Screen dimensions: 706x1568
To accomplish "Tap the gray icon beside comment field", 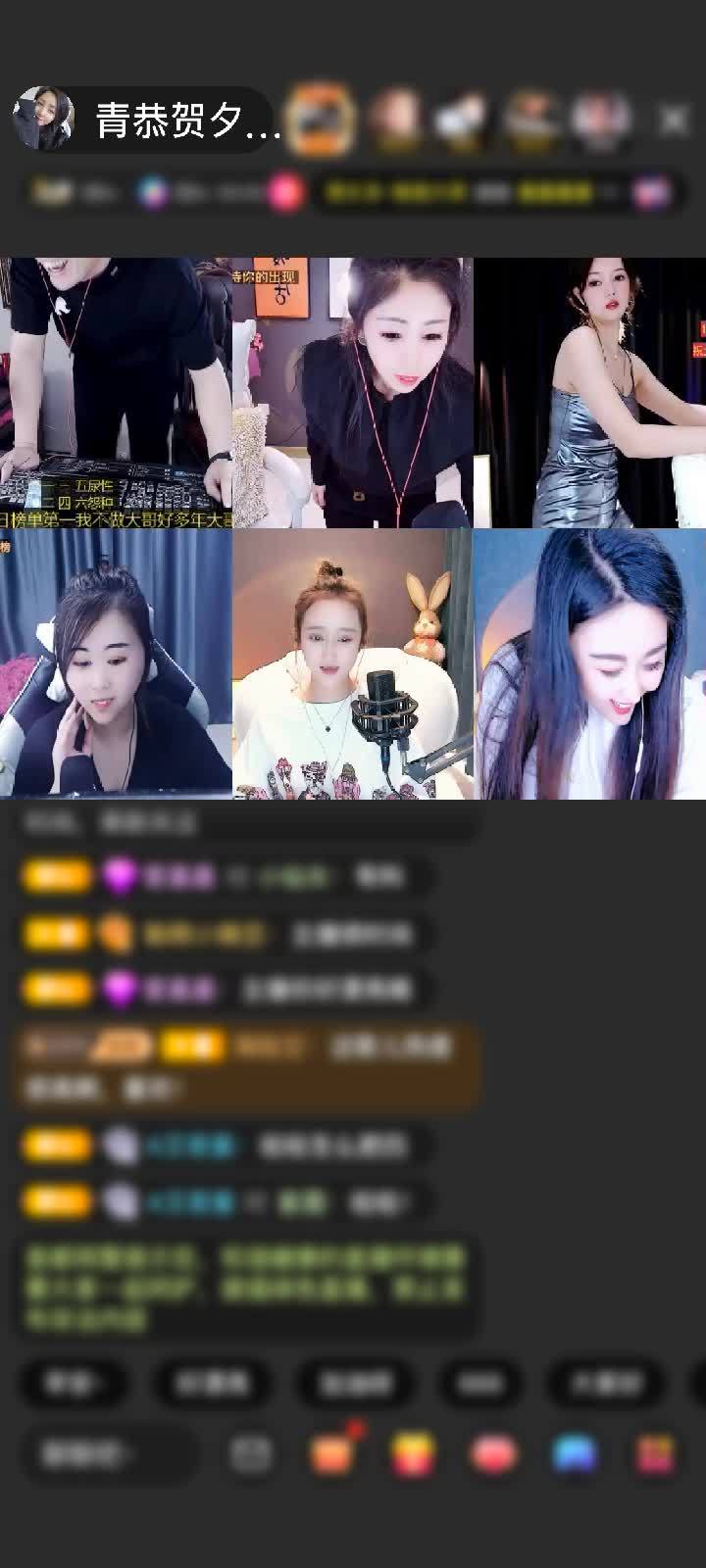I will [x=251, y=1453].
